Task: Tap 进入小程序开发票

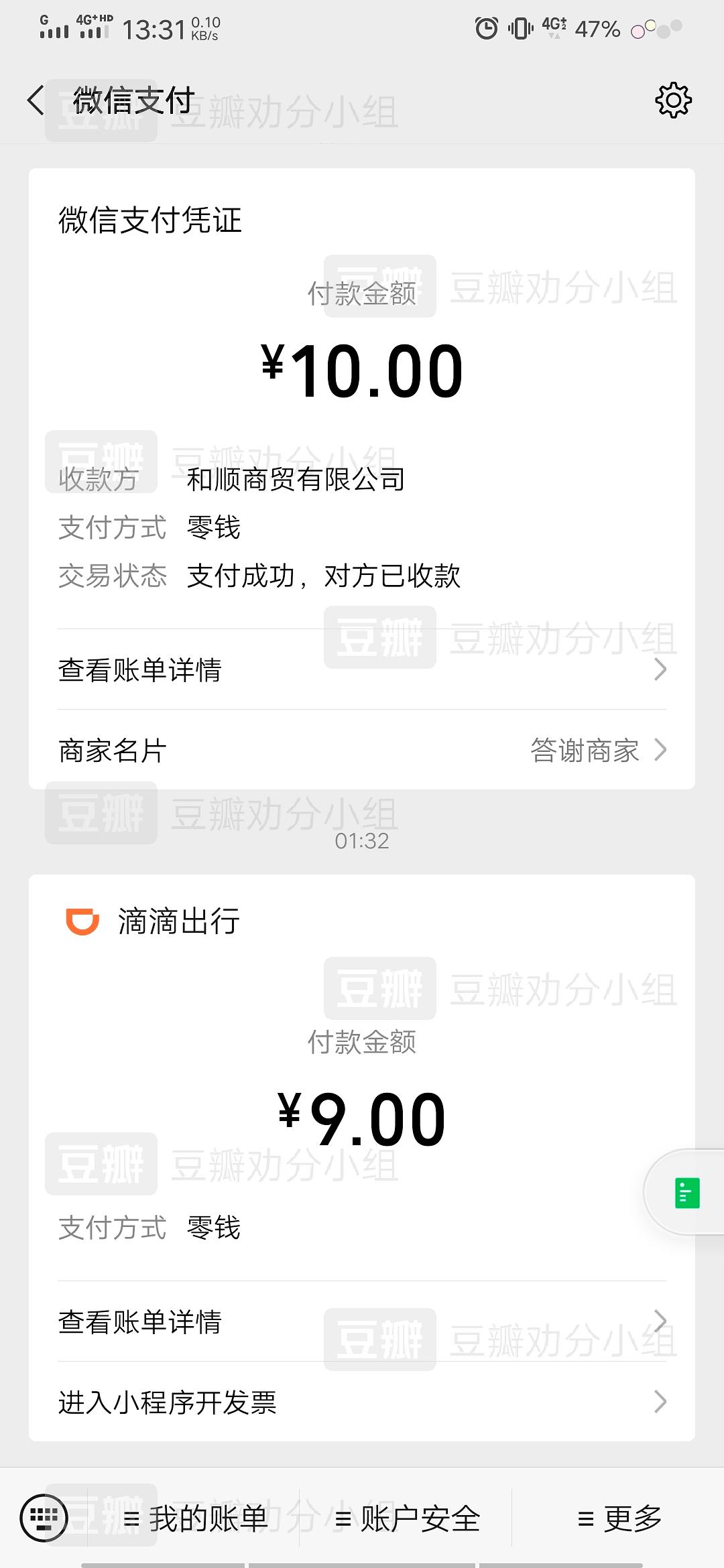Action: (362, 1402)
